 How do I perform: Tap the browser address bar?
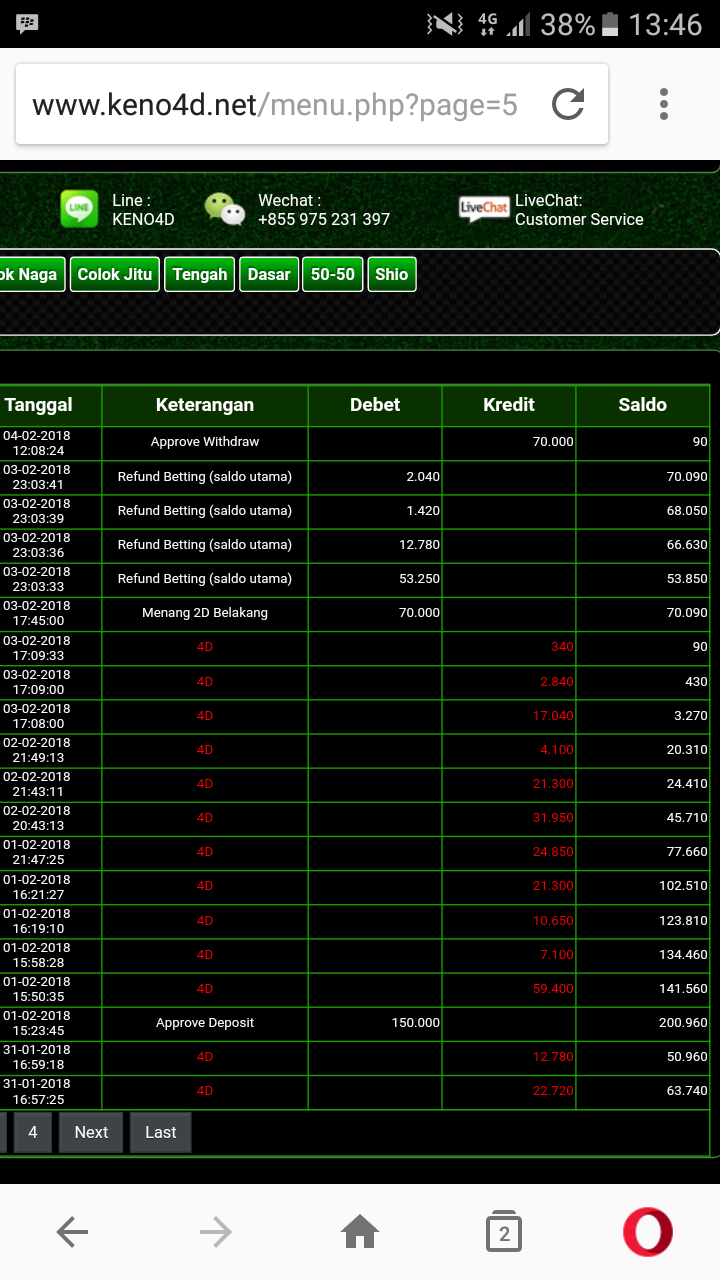pyautogui.click(x=275, y=105)
